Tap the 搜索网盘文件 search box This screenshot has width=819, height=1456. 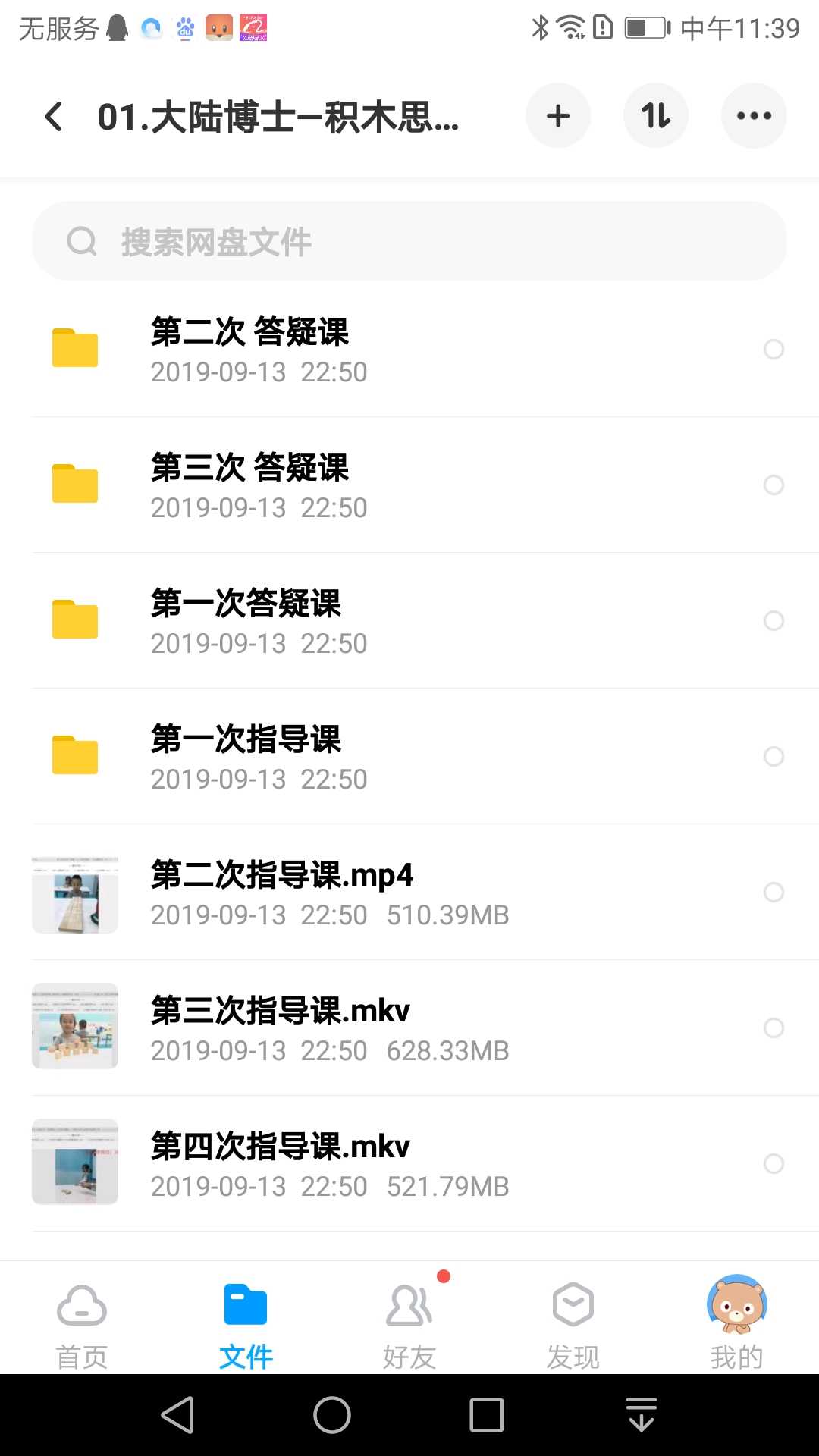409,242
